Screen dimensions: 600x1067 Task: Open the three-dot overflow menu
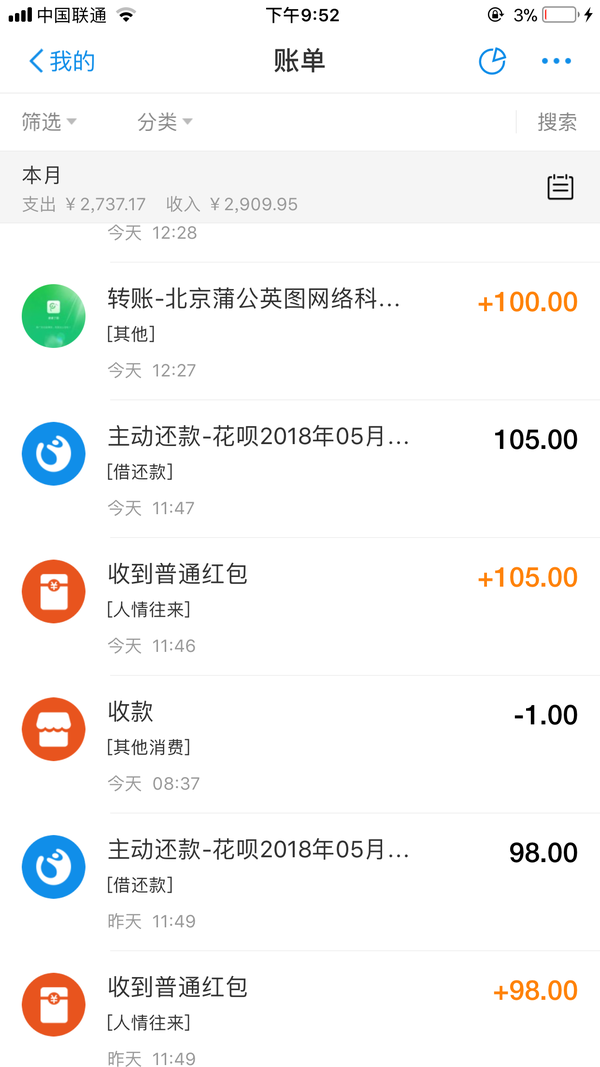pos(556,61)
